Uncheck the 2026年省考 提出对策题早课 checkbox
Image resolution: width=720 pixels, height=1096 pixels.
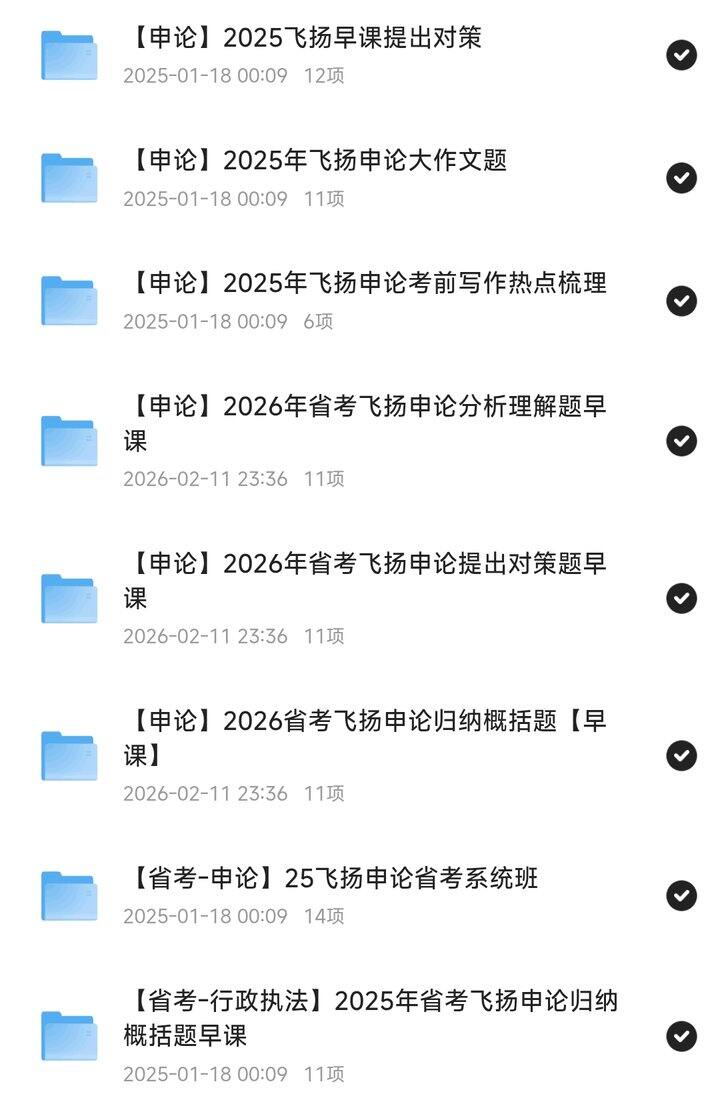coord(682,598)
